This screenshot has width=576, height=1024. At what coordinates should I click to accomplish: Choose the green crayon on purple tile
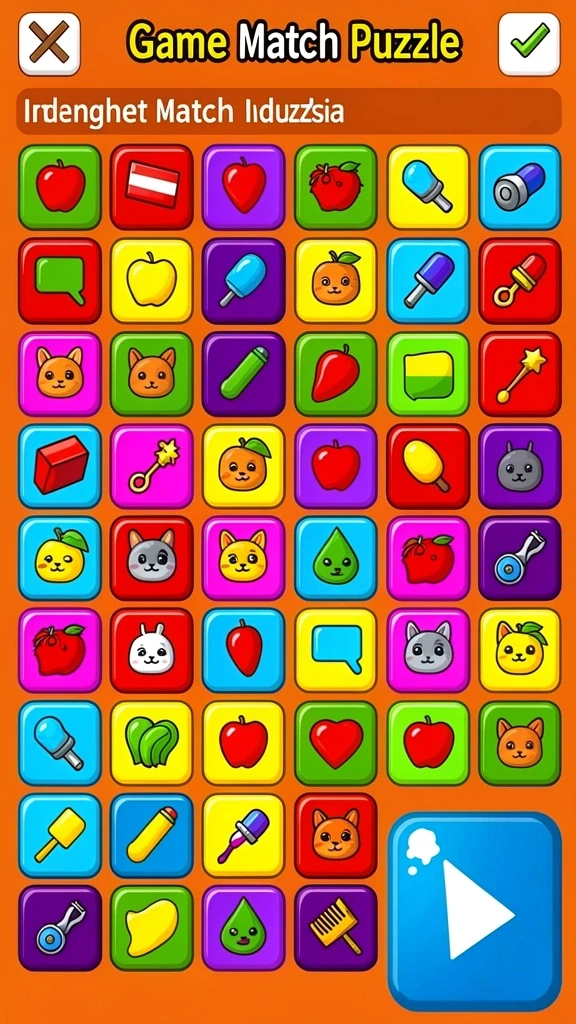[244, 374]
